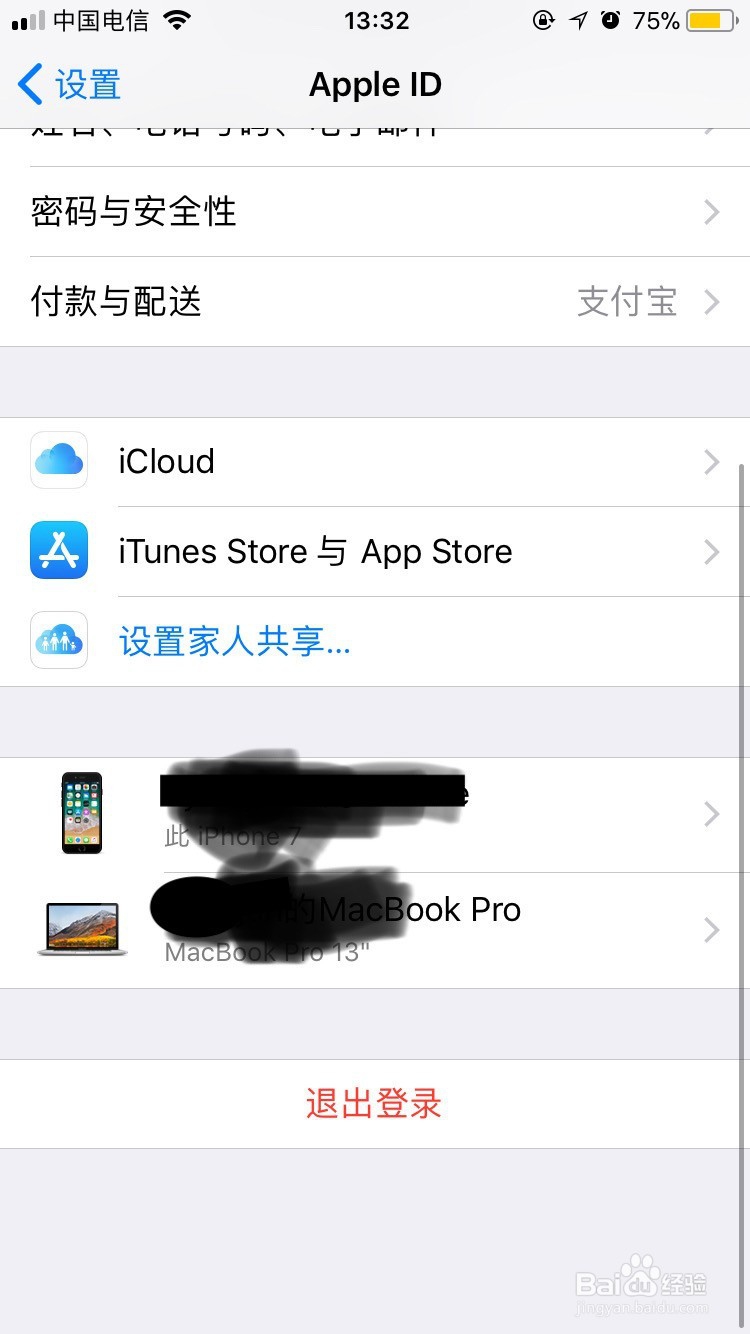The image size is (750, 1334).
Task: Tap the 支付宝 payment method label
Action: tap(627, 302)
